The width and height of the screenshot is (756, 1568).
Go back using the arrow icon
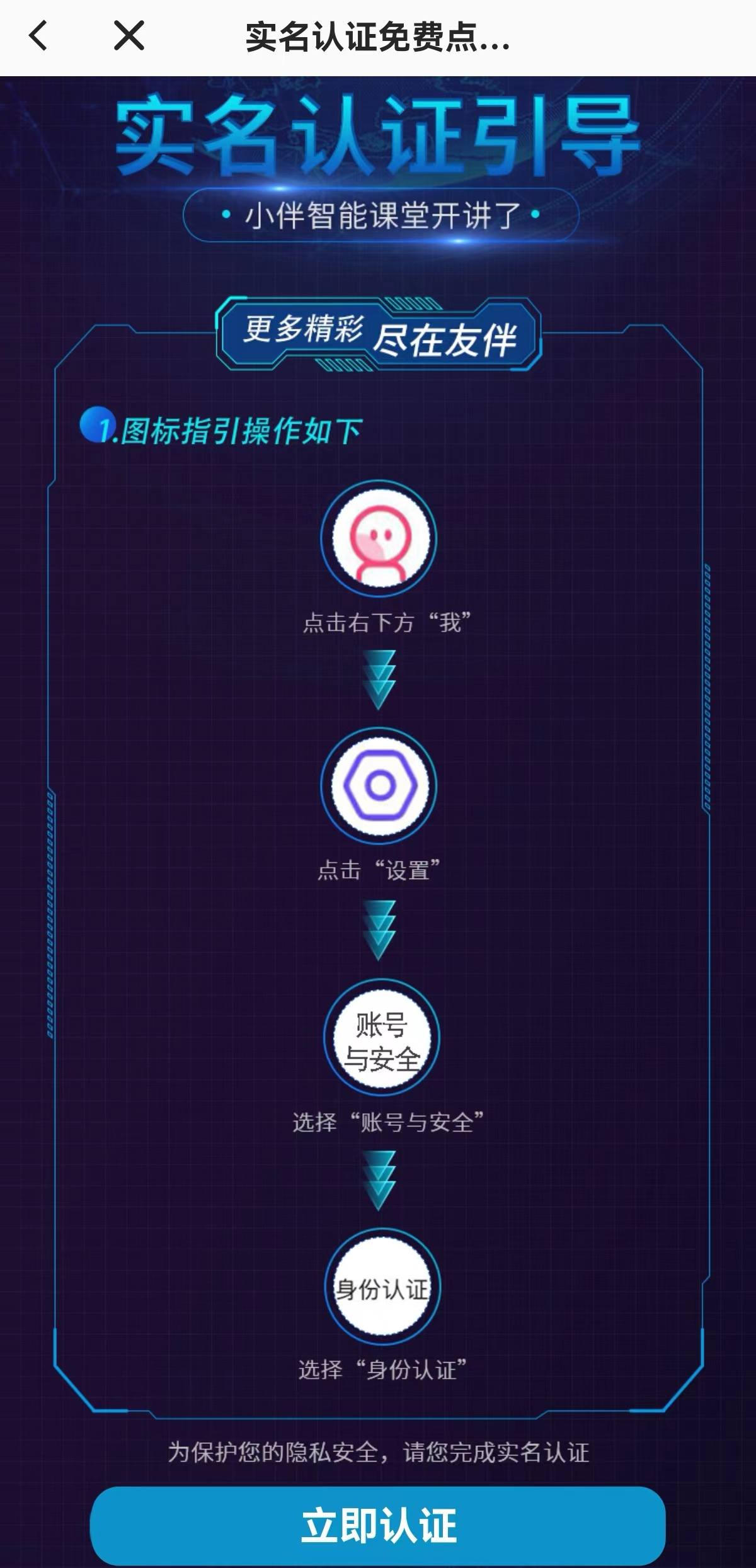38,35
